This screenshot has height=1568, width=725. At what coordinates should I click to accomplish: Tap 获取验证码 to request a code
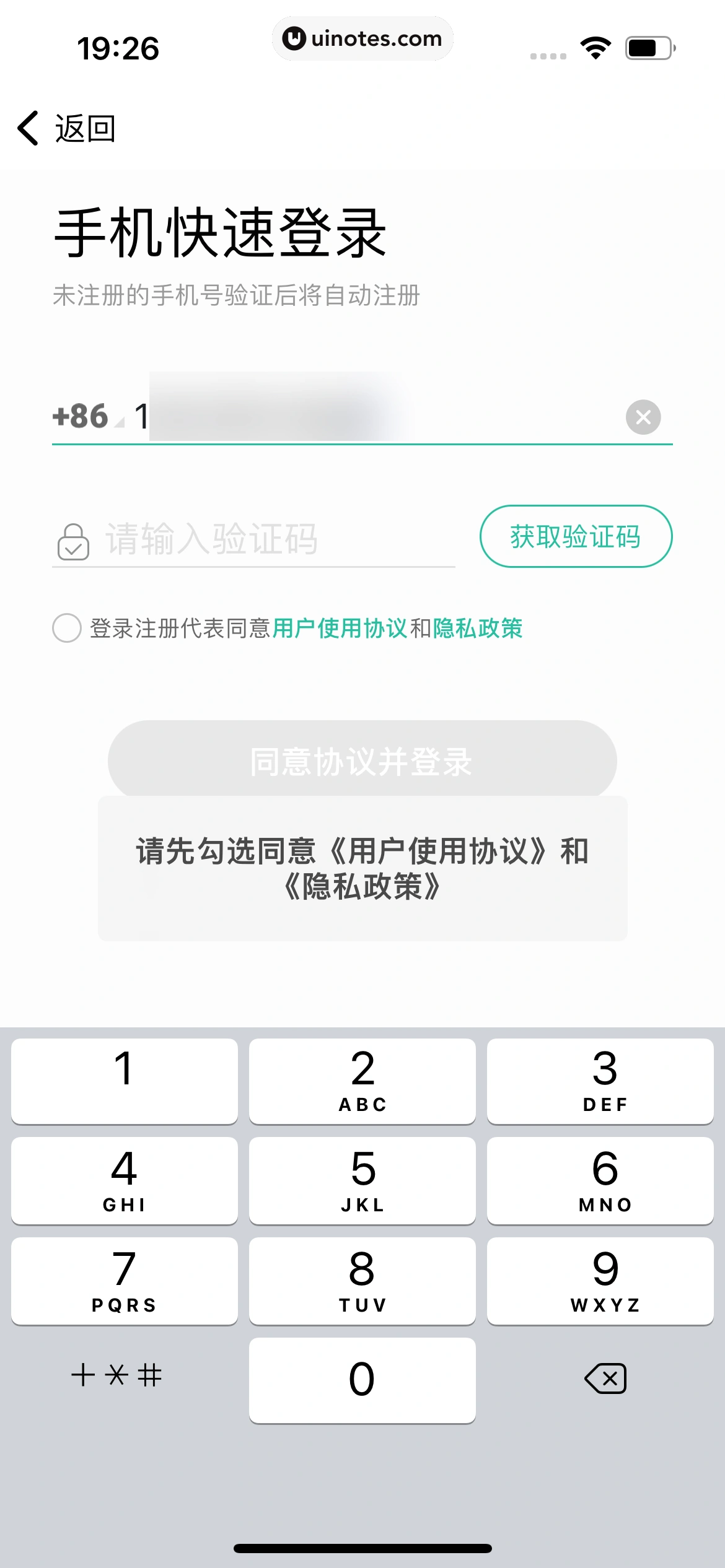pyautogui.click(x=576, y=536)
